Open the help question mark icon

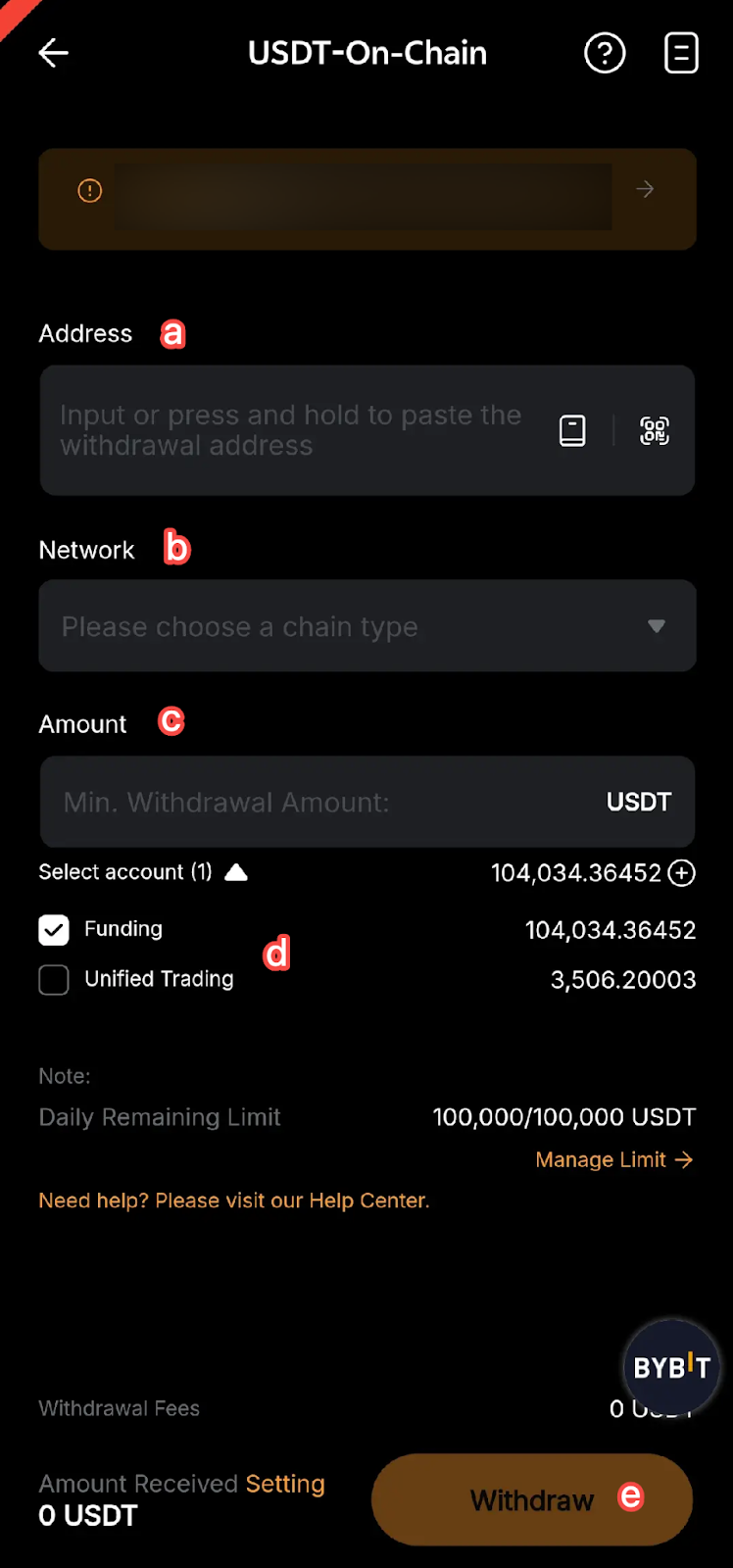pos(605,53)
